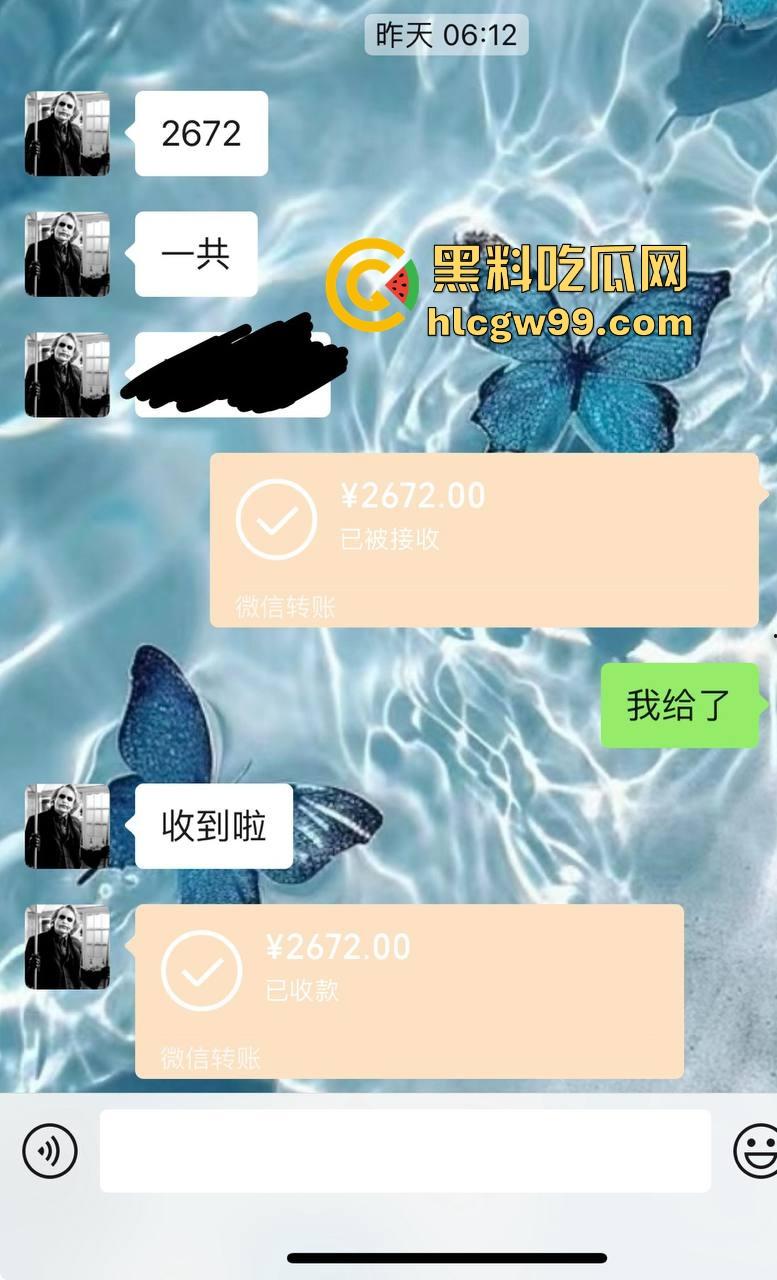Image resolution: width=777 pixels, height=1280 pixels.
Task: Open the ¥2672.00 transfer marked 已被接收
Action: 484,539
